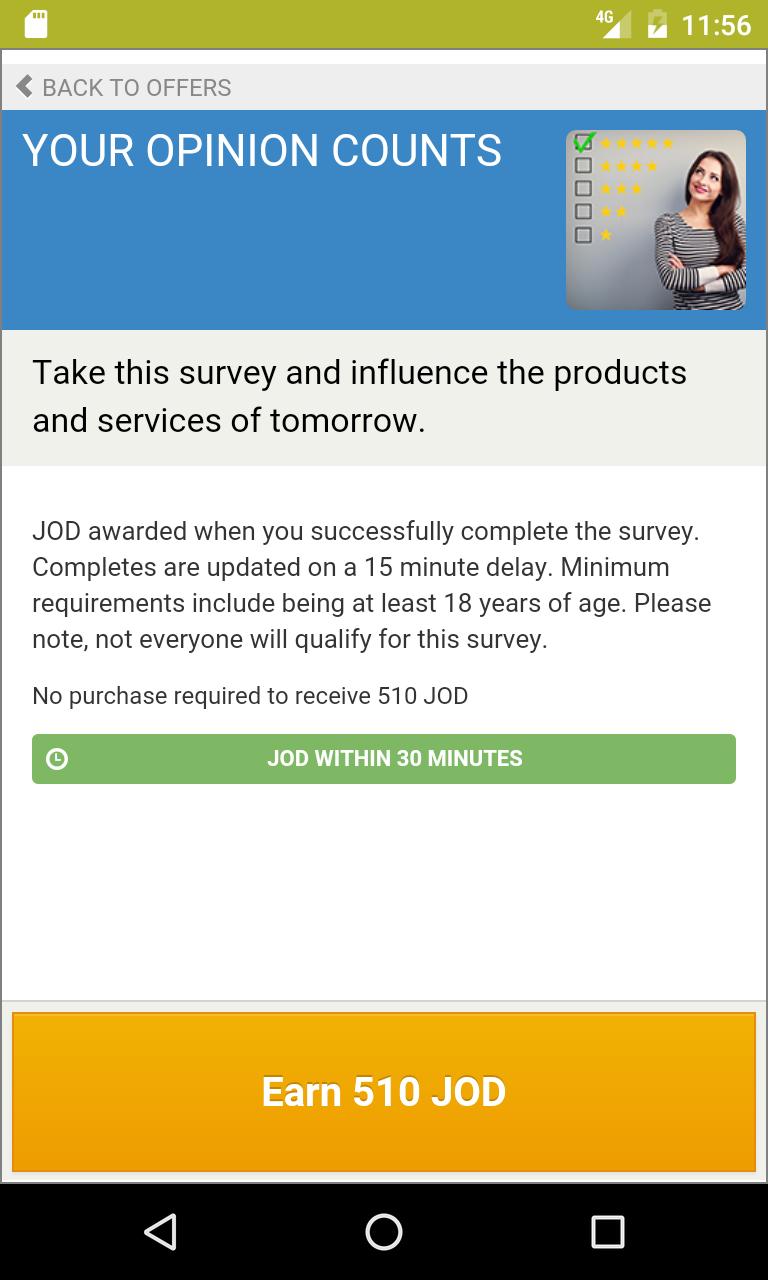Viewport: 768px width, 1280px height.
Task: Go to the home screen
Action: point(384,1232)
